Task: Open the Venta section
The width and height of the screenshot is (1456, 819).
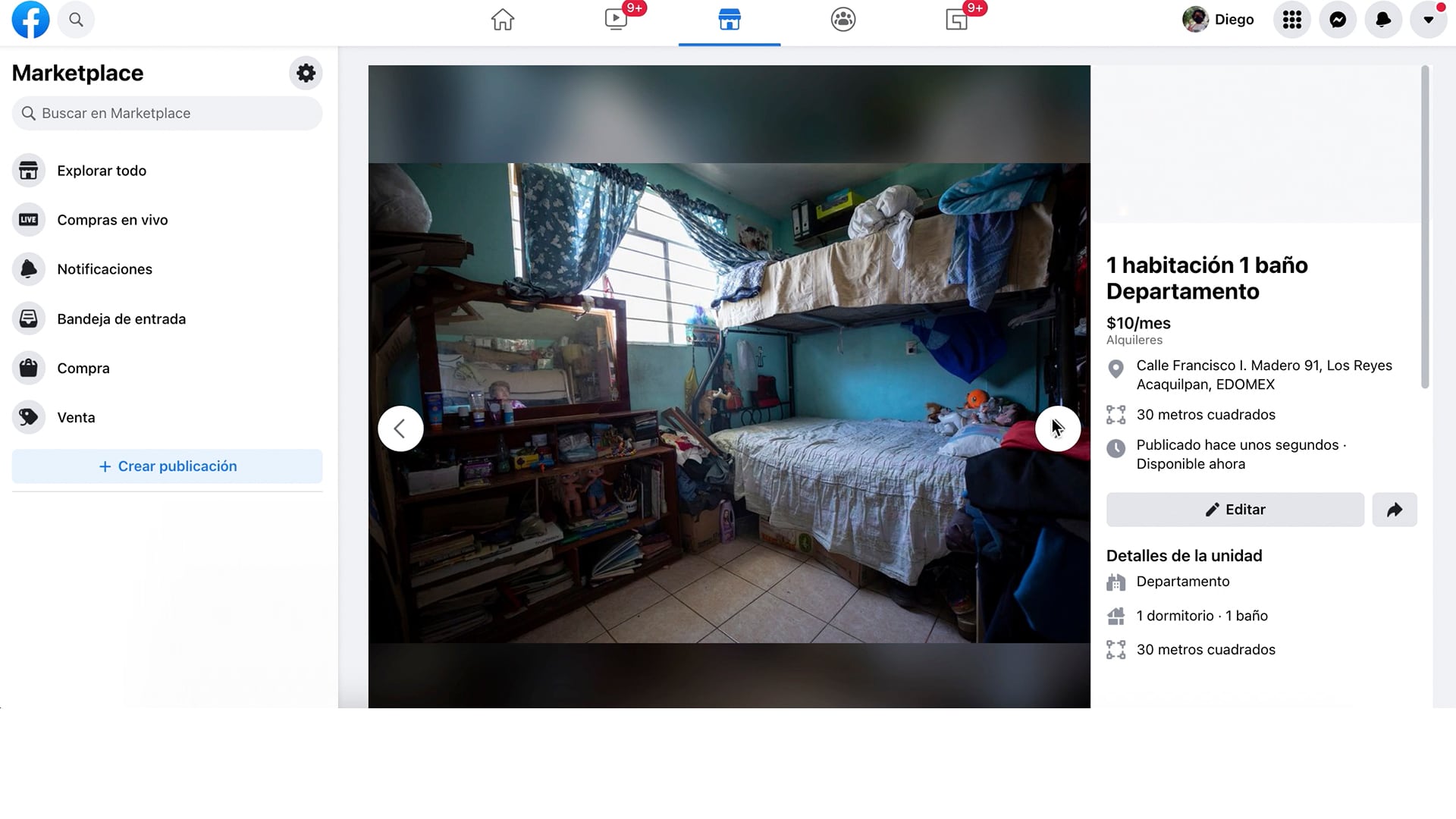Action: (x=76, y=418)
